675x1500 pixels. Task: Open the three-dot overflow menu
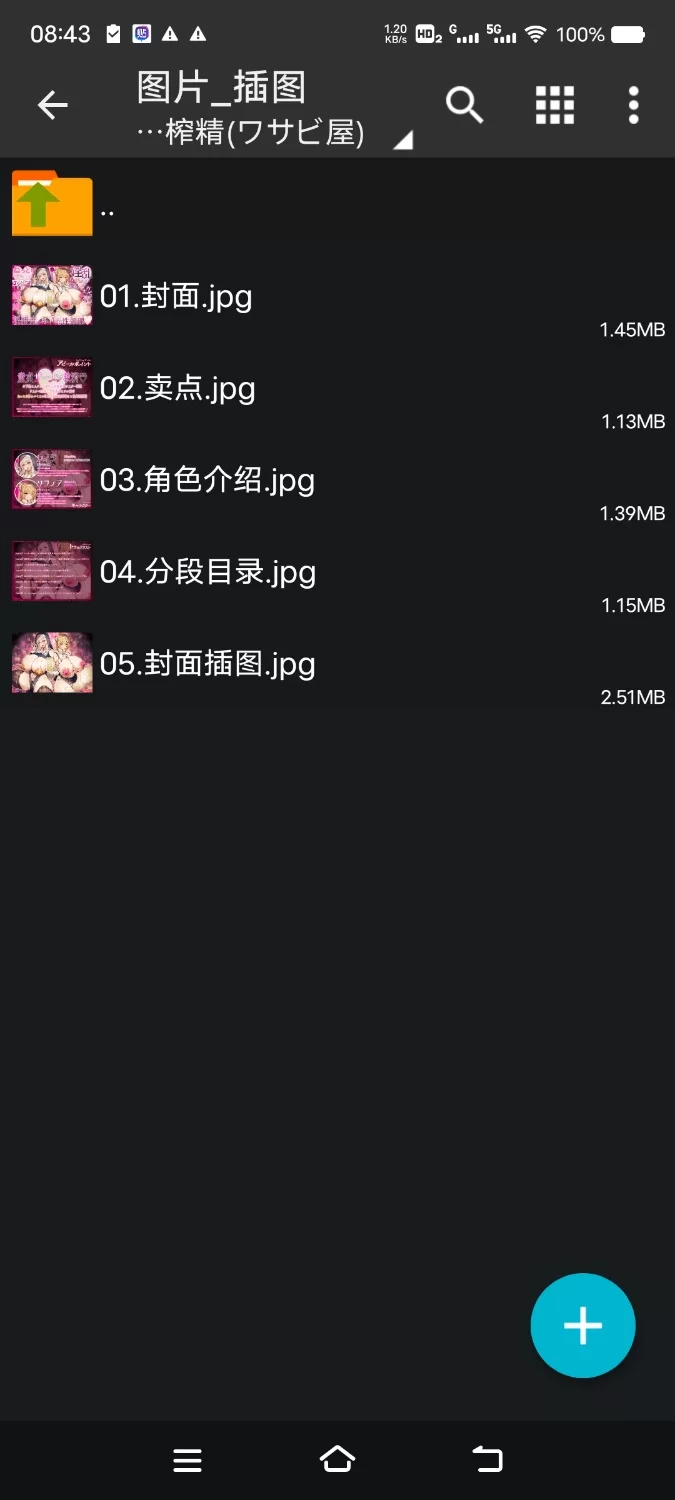633,104
